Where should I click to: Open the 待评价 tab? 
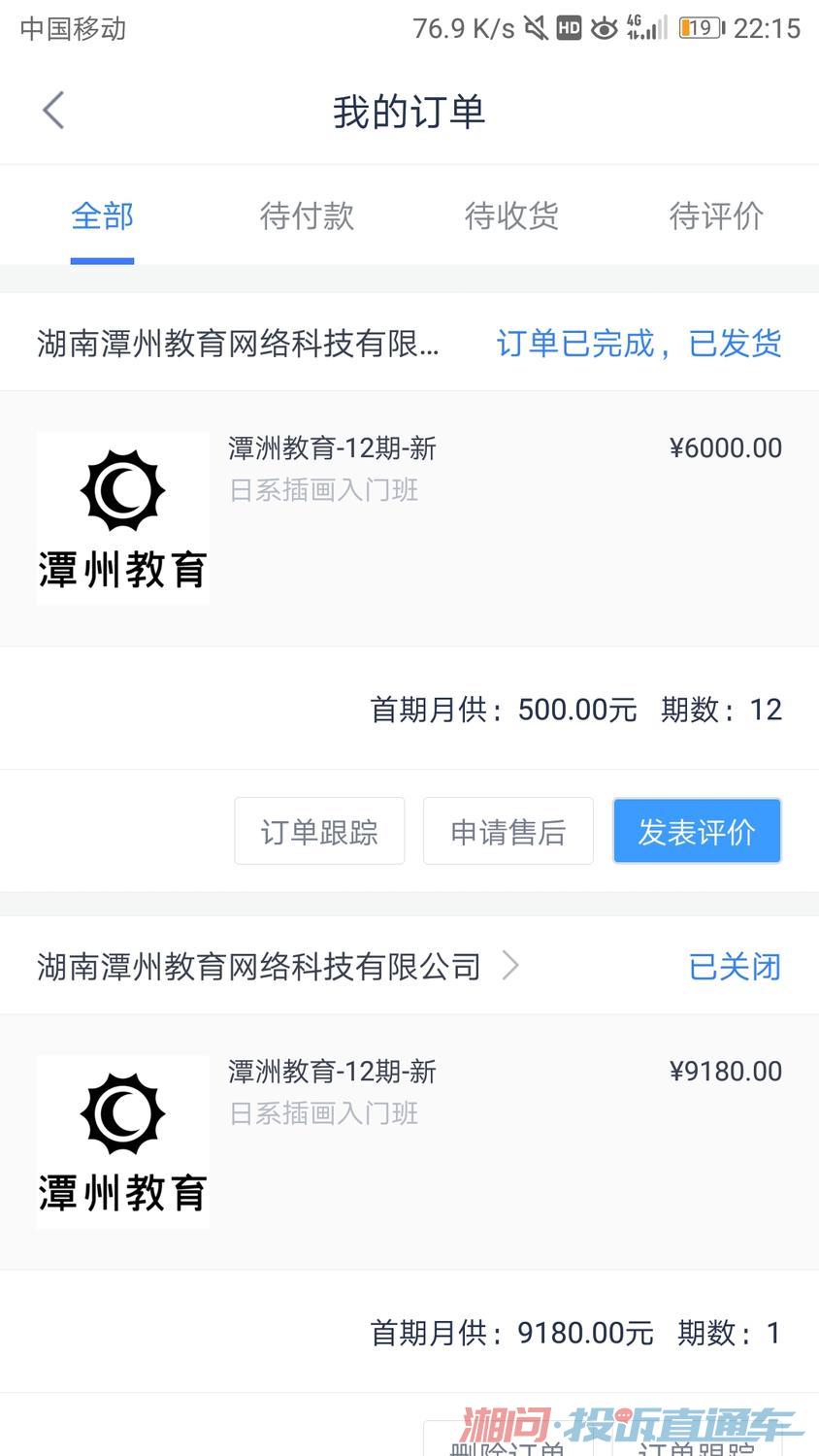(716, 215)
